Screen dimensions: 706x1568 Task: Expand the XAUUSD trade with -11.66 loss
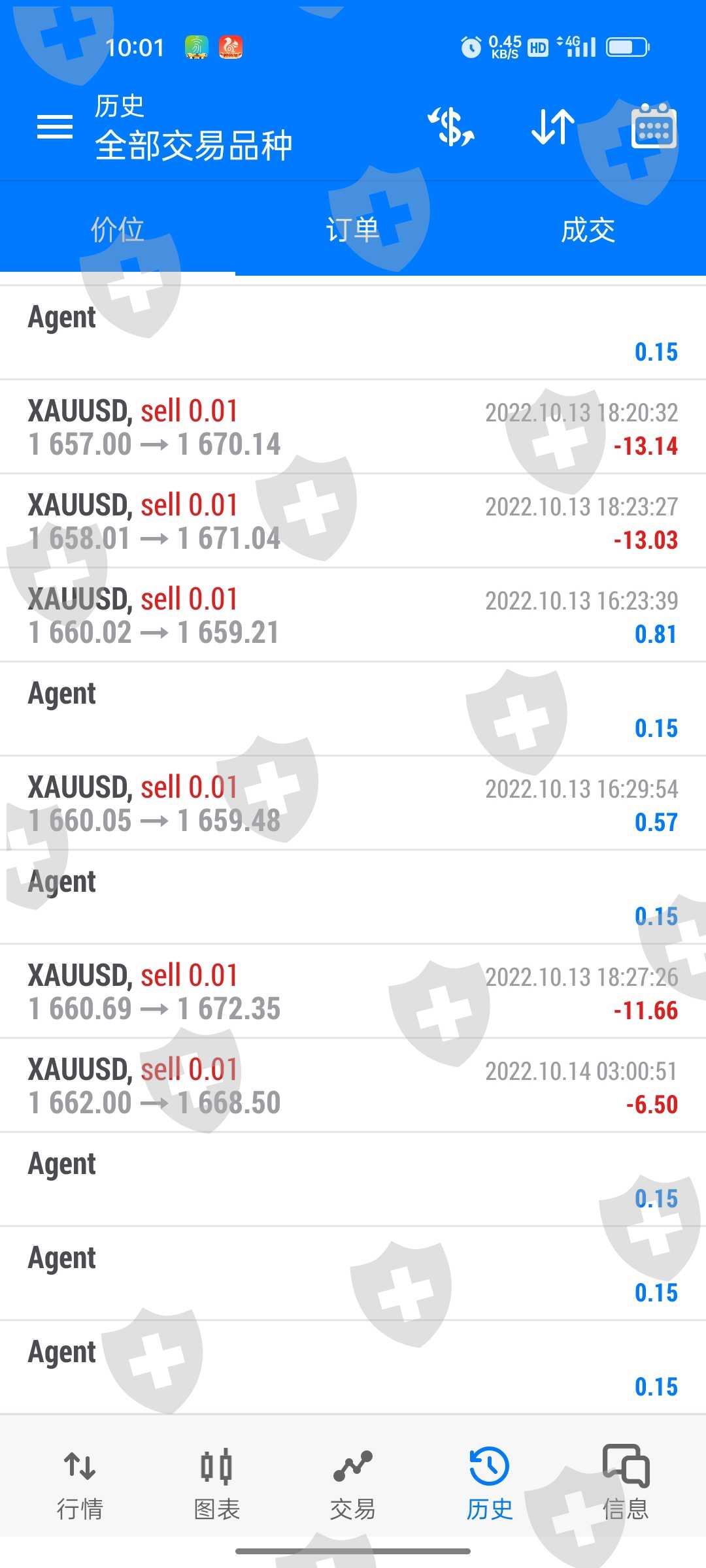click(353, 992)
